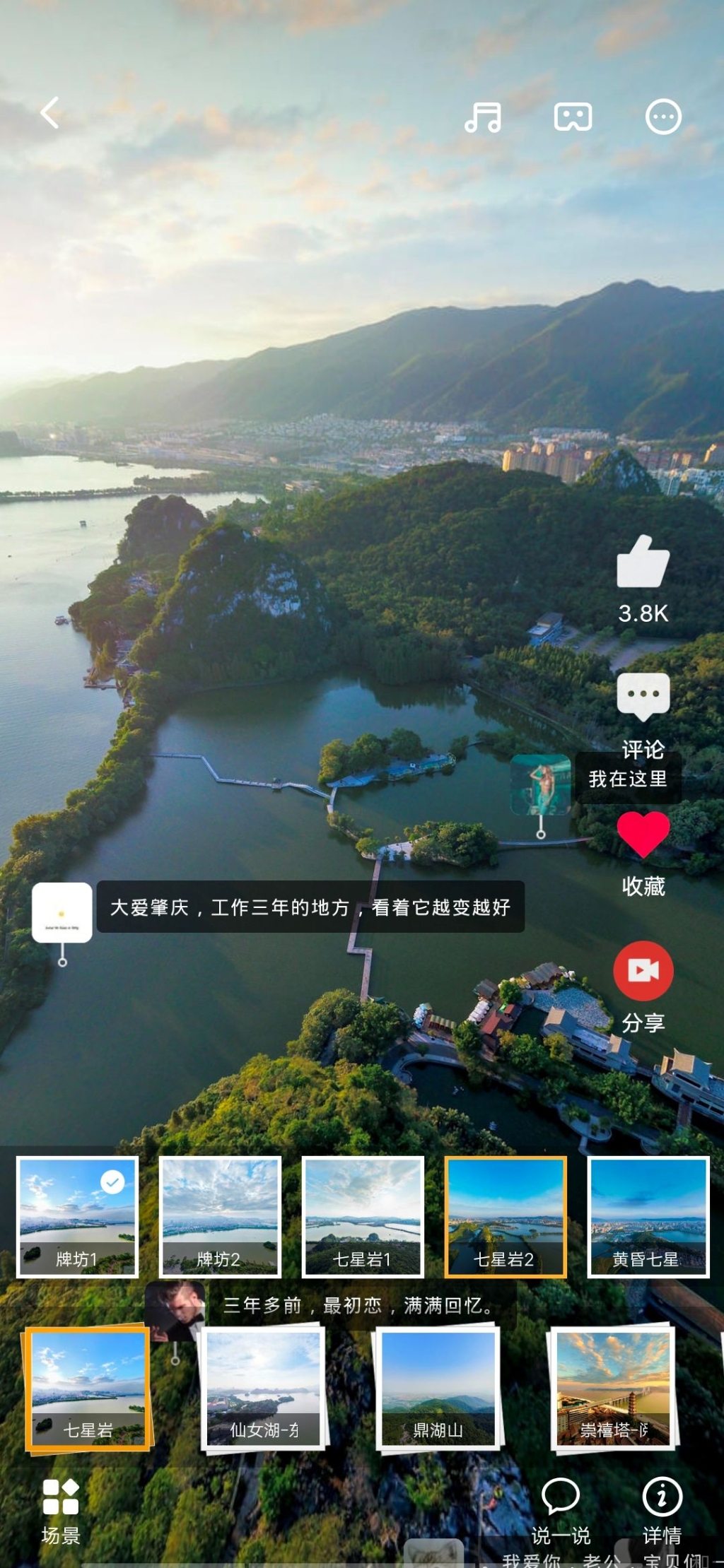
Task: Open the 鼎湖山 scene group
Action: (438, 1389)
